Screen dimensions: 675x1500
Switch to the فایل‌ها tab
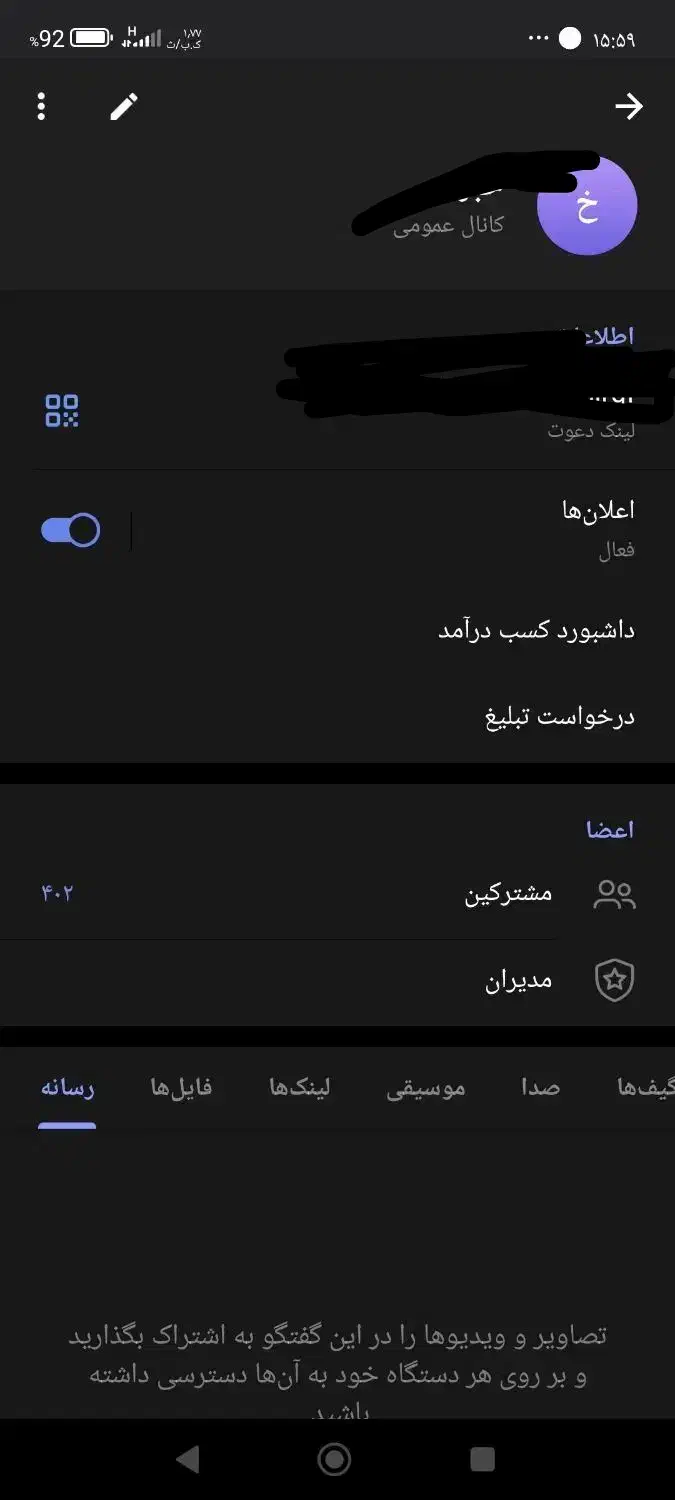(x=181, y=1088)
